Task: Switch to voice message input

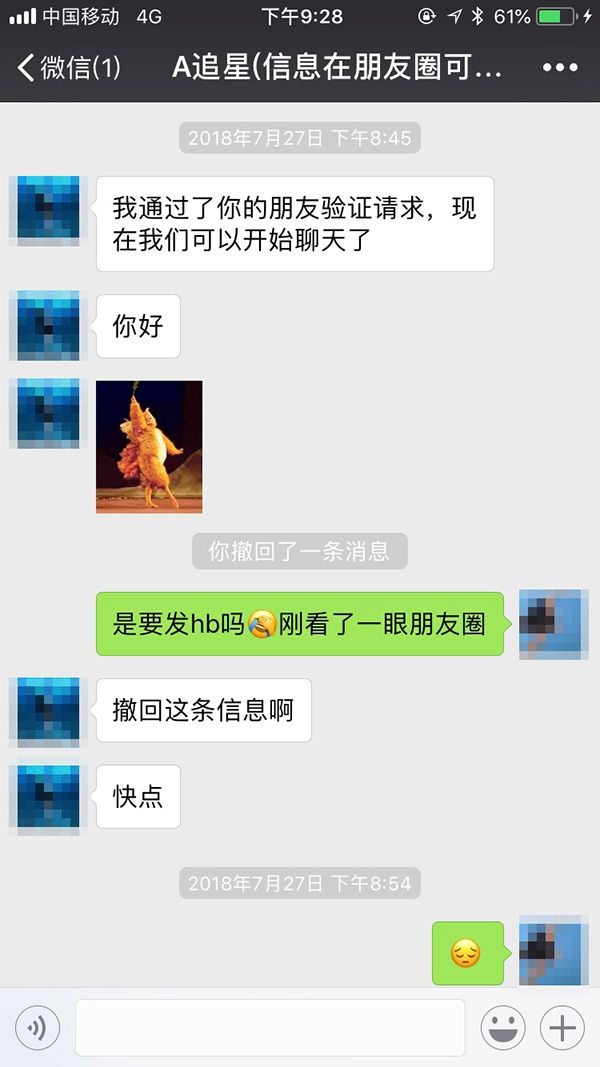Action: click(37, 1027)
